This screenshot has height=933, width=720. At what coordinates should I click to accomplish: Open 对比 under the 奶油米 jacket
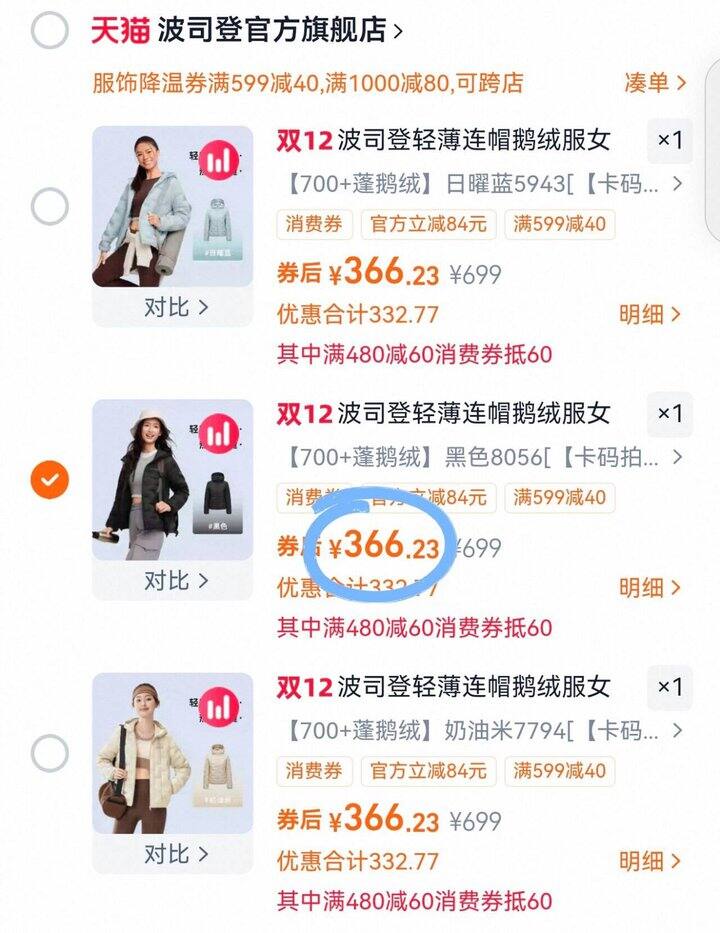(x=174, y=854)
